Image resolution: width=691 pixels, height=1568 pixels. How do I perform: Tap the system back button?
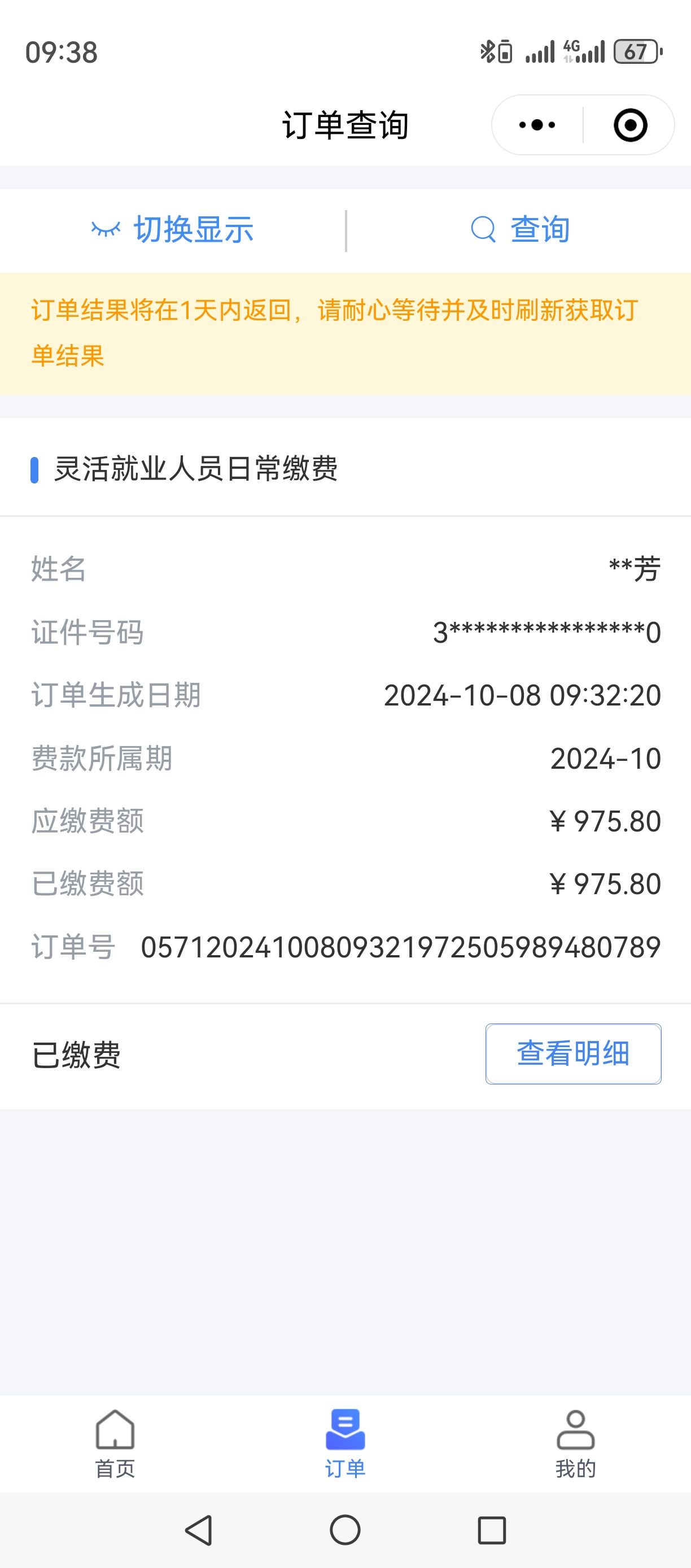(x=199, y=1530)
